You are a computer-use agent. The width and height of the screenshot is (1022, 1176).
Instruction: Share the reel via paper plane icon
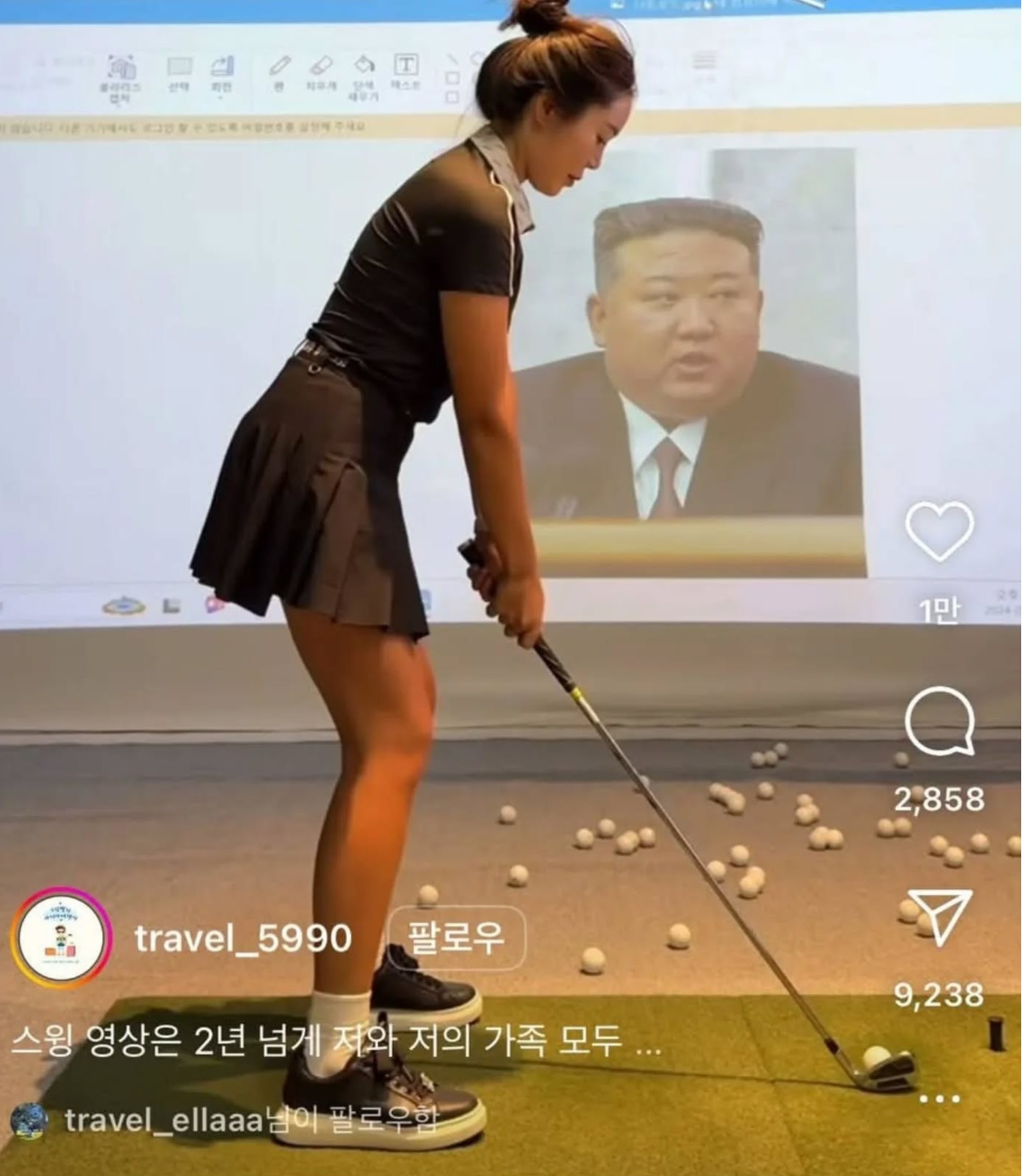939,917
